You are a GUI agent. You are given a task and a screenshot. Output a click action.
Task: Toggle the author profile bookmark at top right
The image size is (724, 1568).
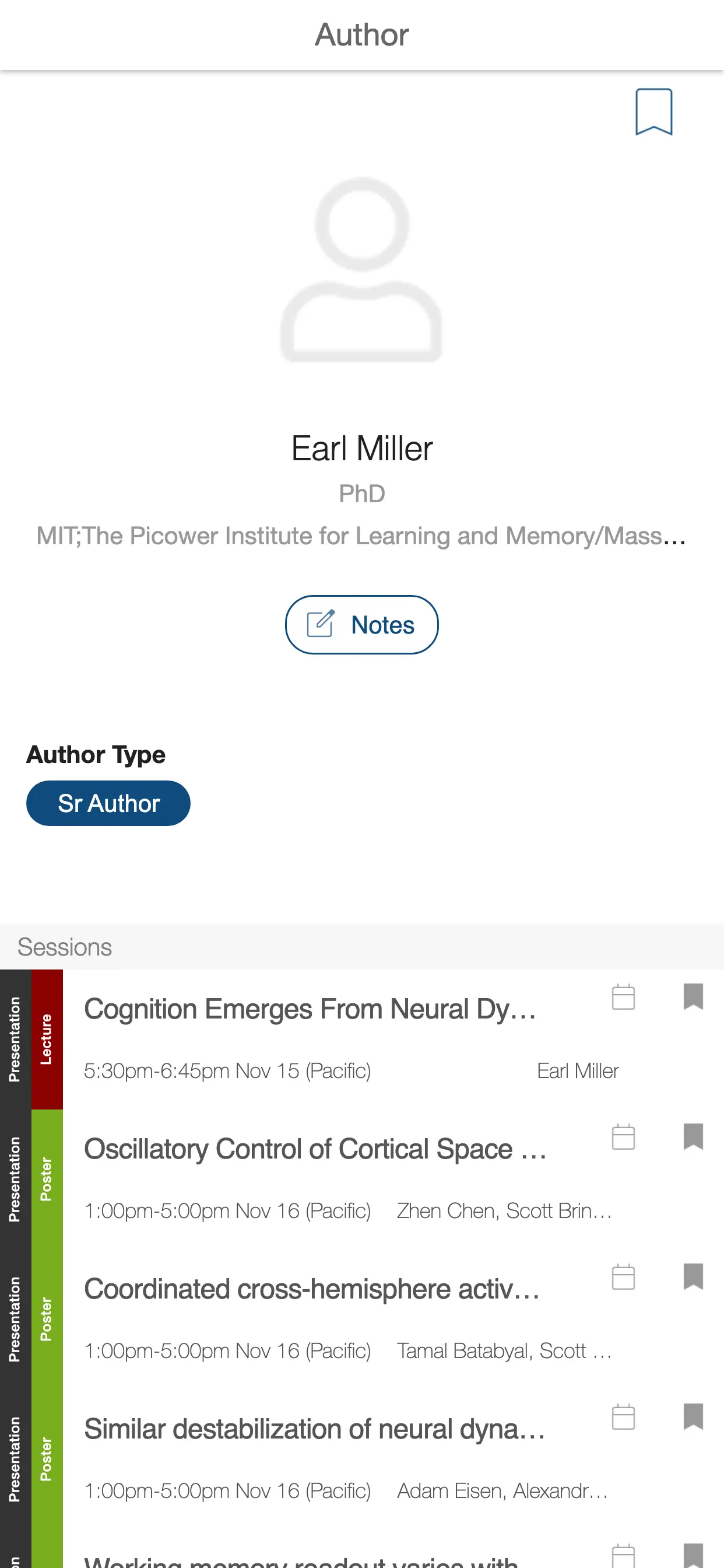(x=653, y=112)
